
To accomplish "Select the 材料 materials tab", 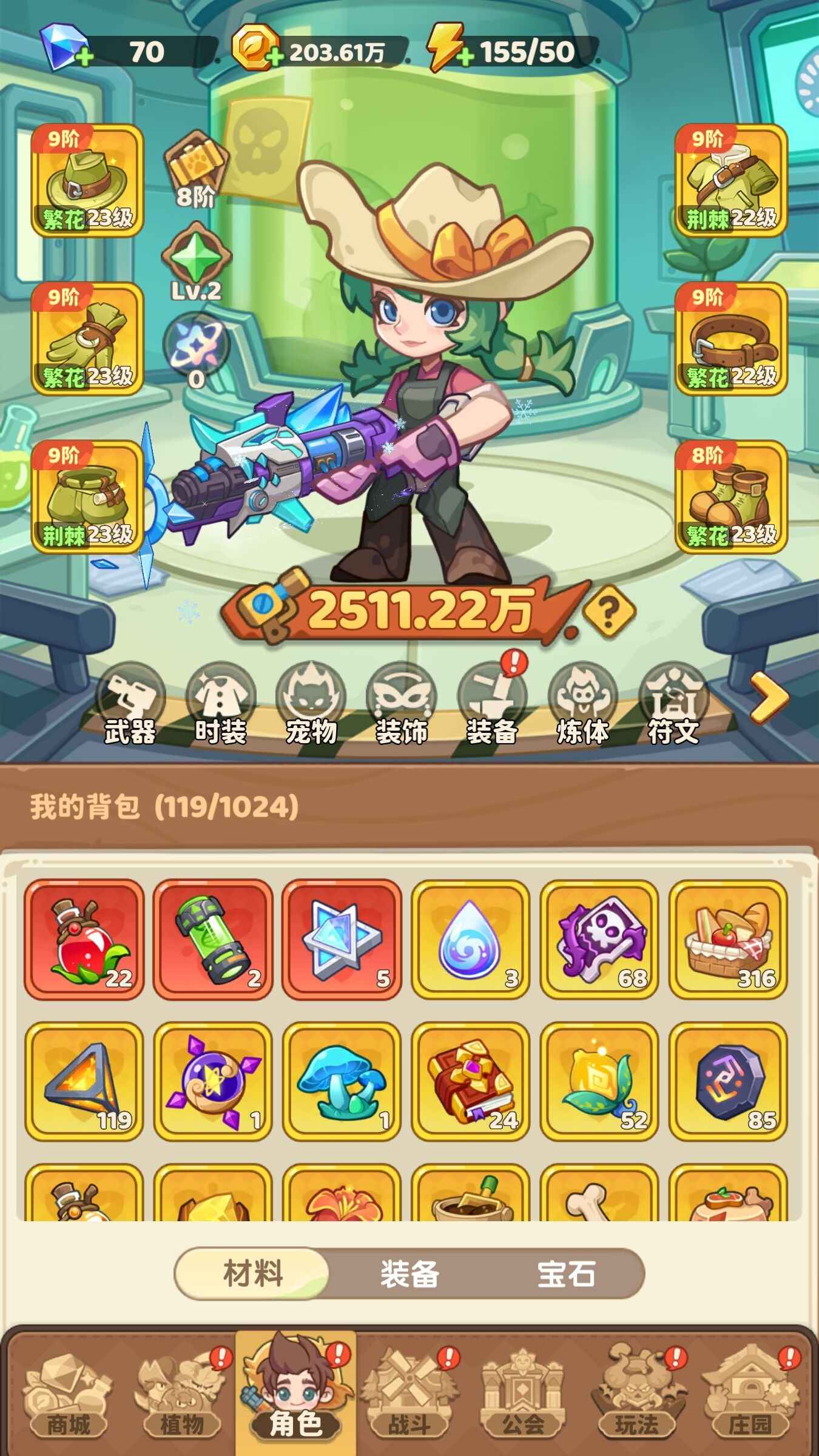I will 253,1273.
